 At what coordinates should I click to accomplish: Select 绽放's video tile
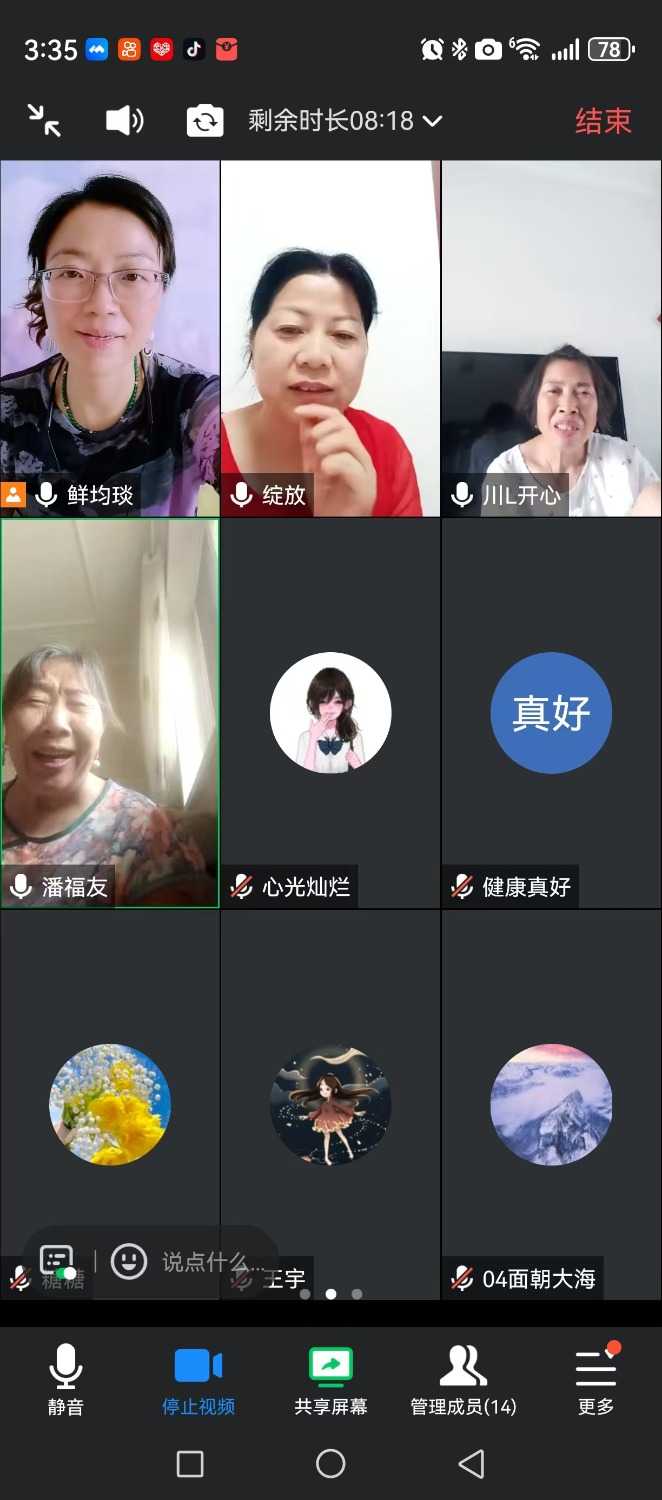pos(330,338)
